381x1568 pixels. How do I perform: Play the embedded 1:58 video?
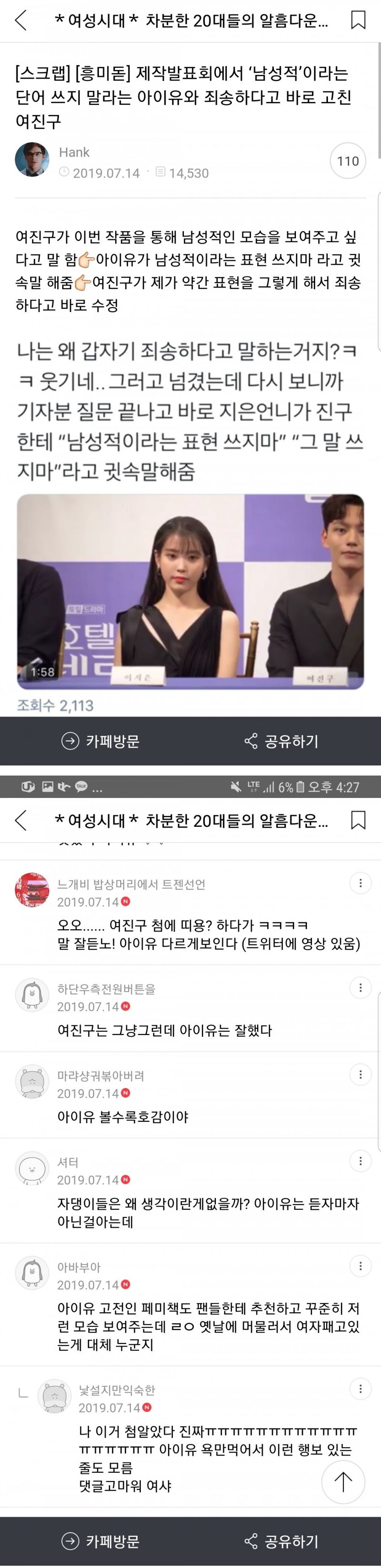click(x=190, y=591)
